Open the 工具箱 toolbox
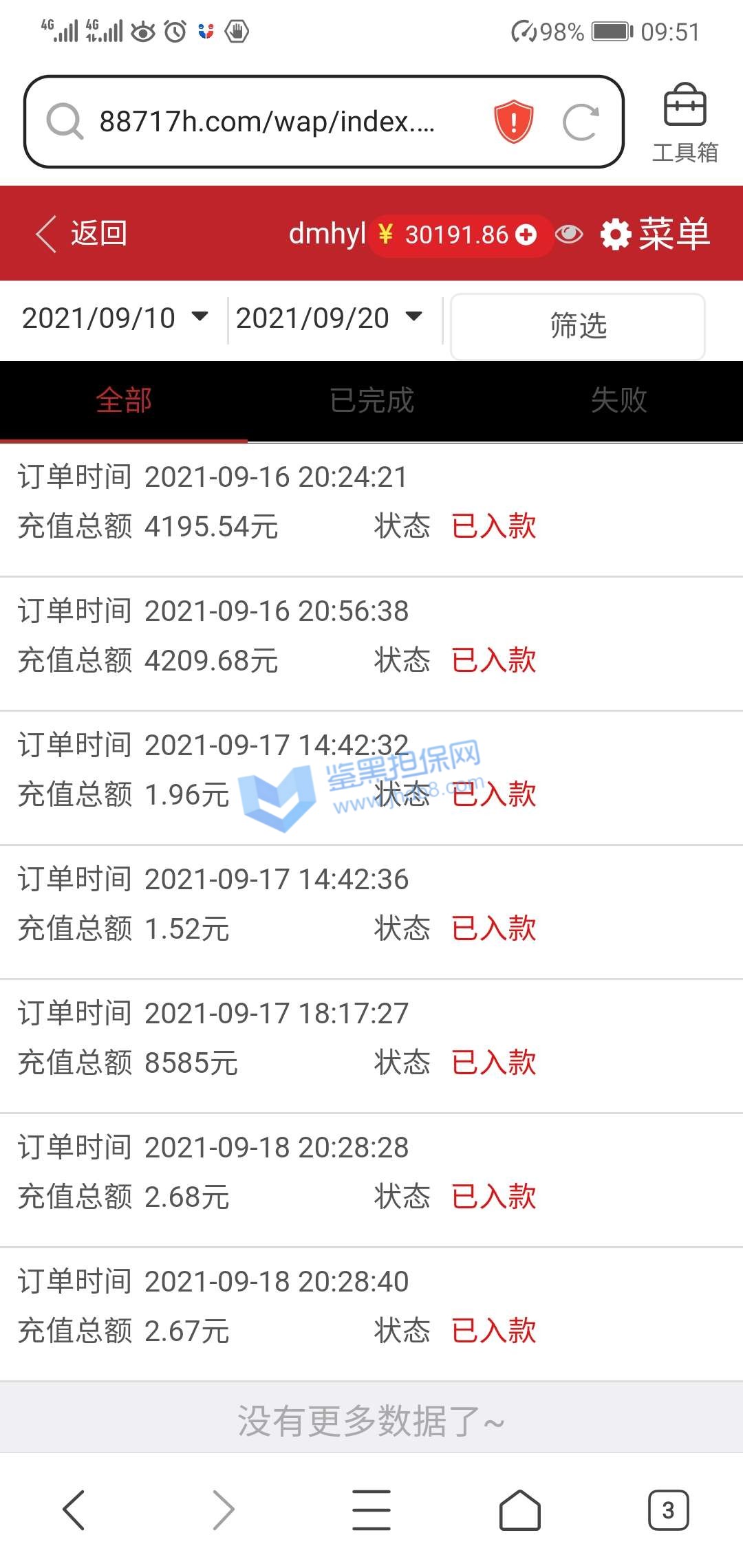743x1568 pixels. [685, 122]
